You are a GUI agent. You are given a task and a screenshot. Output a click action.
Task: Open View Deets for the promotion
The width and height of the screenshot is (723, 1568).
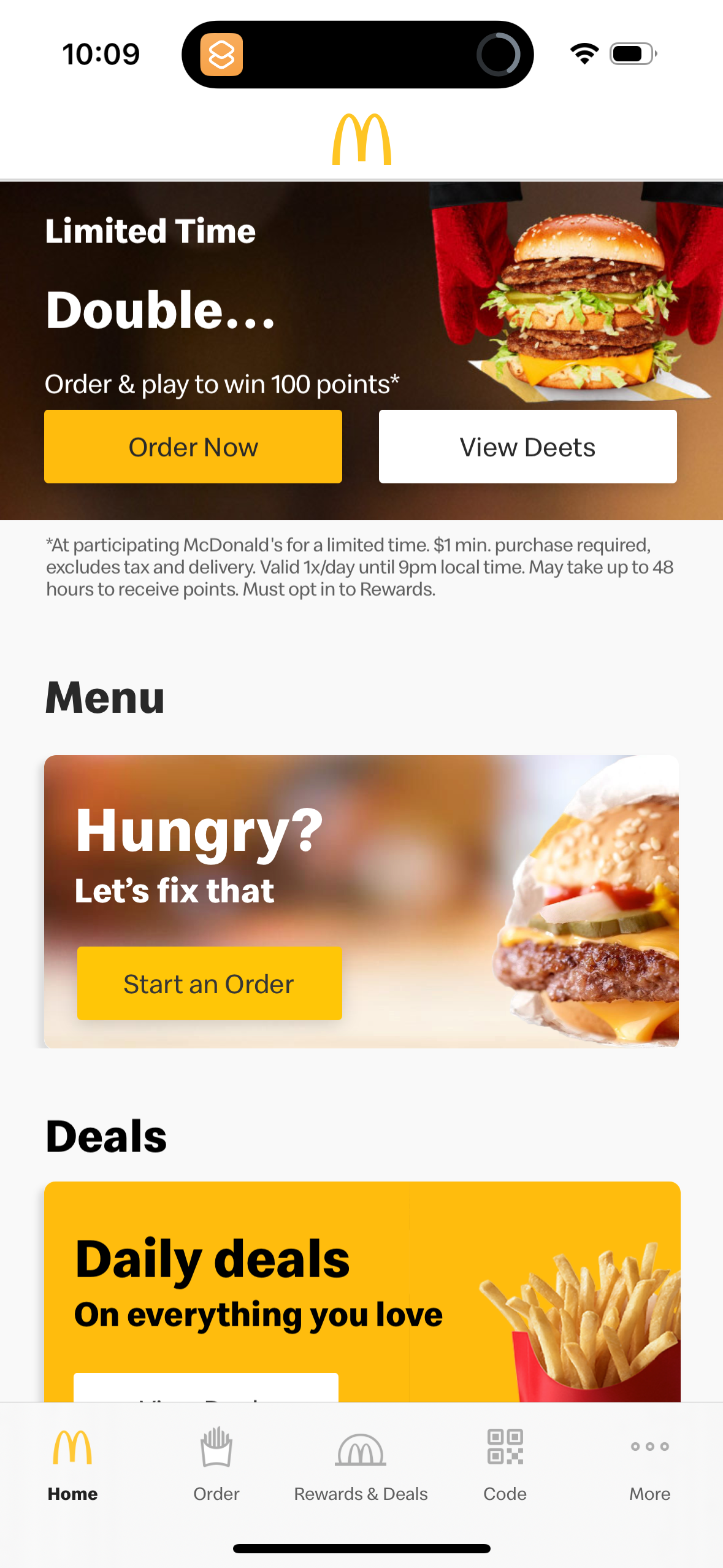click(527, 447)
